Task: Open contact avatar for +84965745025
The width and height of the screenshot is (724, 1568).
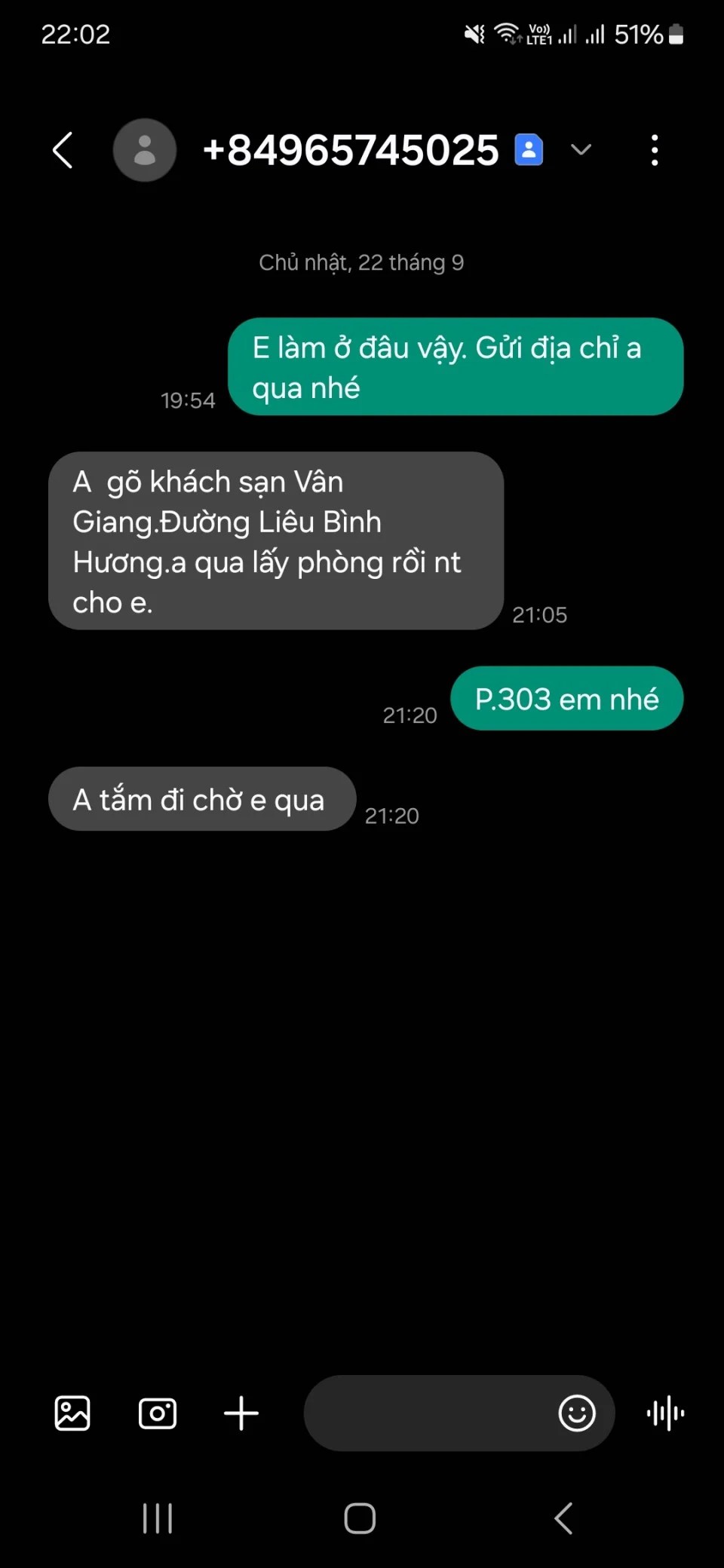Action: coord(144,150)
